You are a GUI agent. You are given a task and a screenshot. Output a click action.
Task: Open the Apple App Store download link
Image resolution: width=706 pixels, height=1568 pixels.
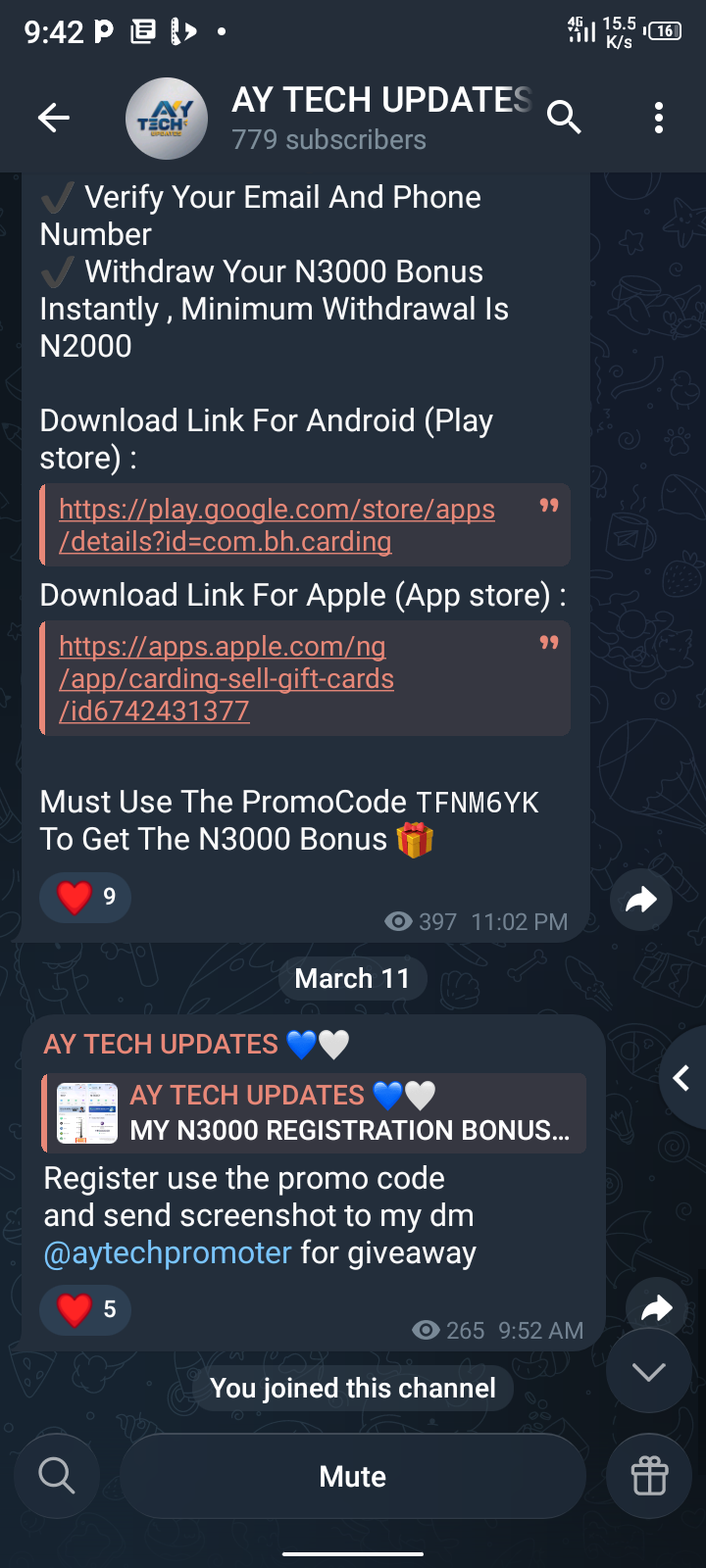[x=226, y=678]
